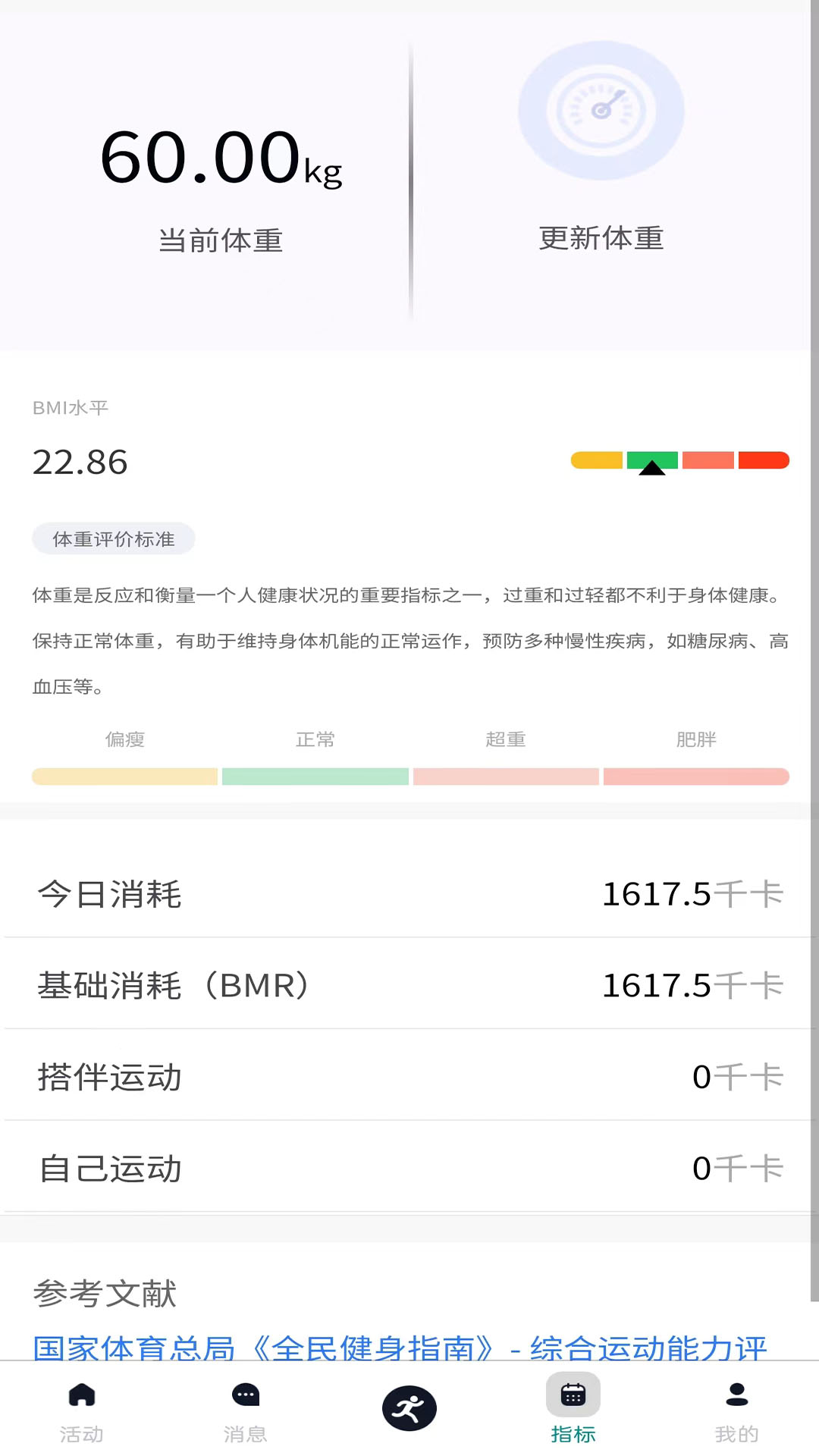Viewport: 819px width, 1456px height.
Task: Tap the current weight value 60.00kg
Action: click(221, 159)
